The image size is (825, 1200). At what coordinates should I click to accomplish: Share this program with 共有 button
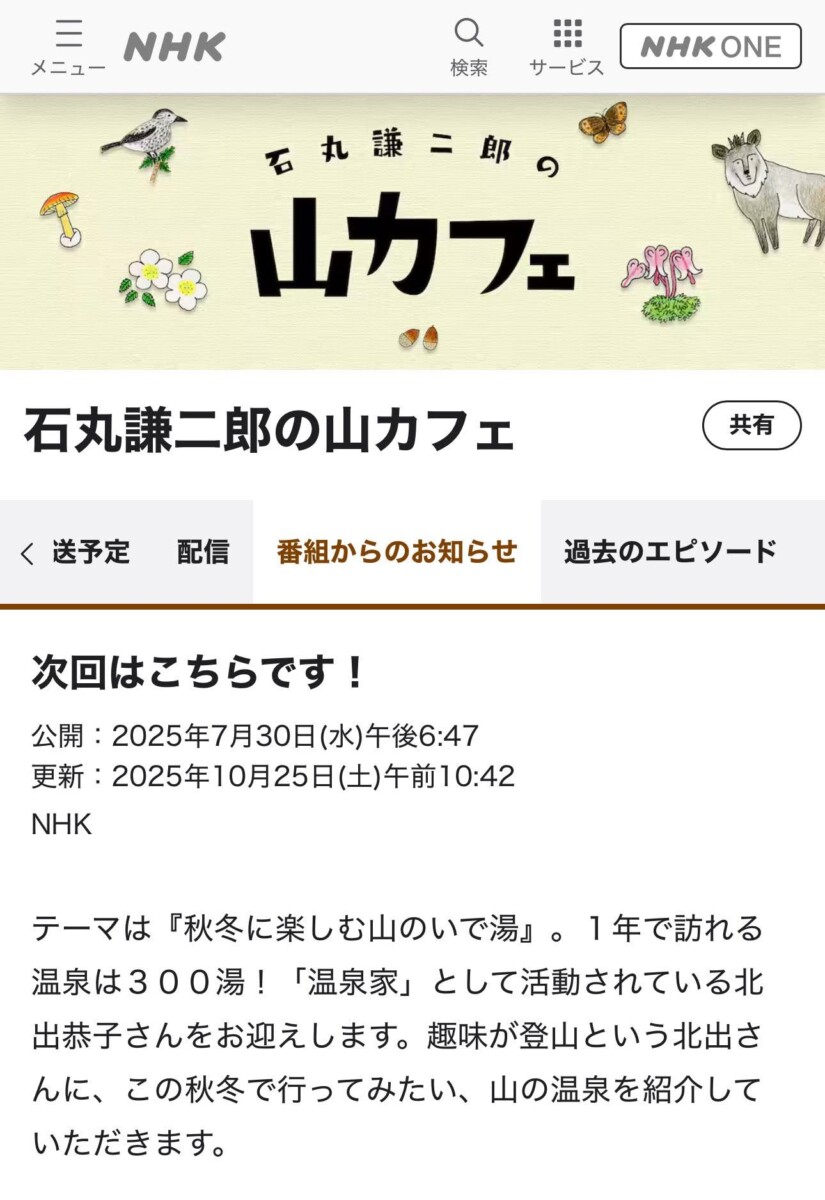[x=751, y=425]
